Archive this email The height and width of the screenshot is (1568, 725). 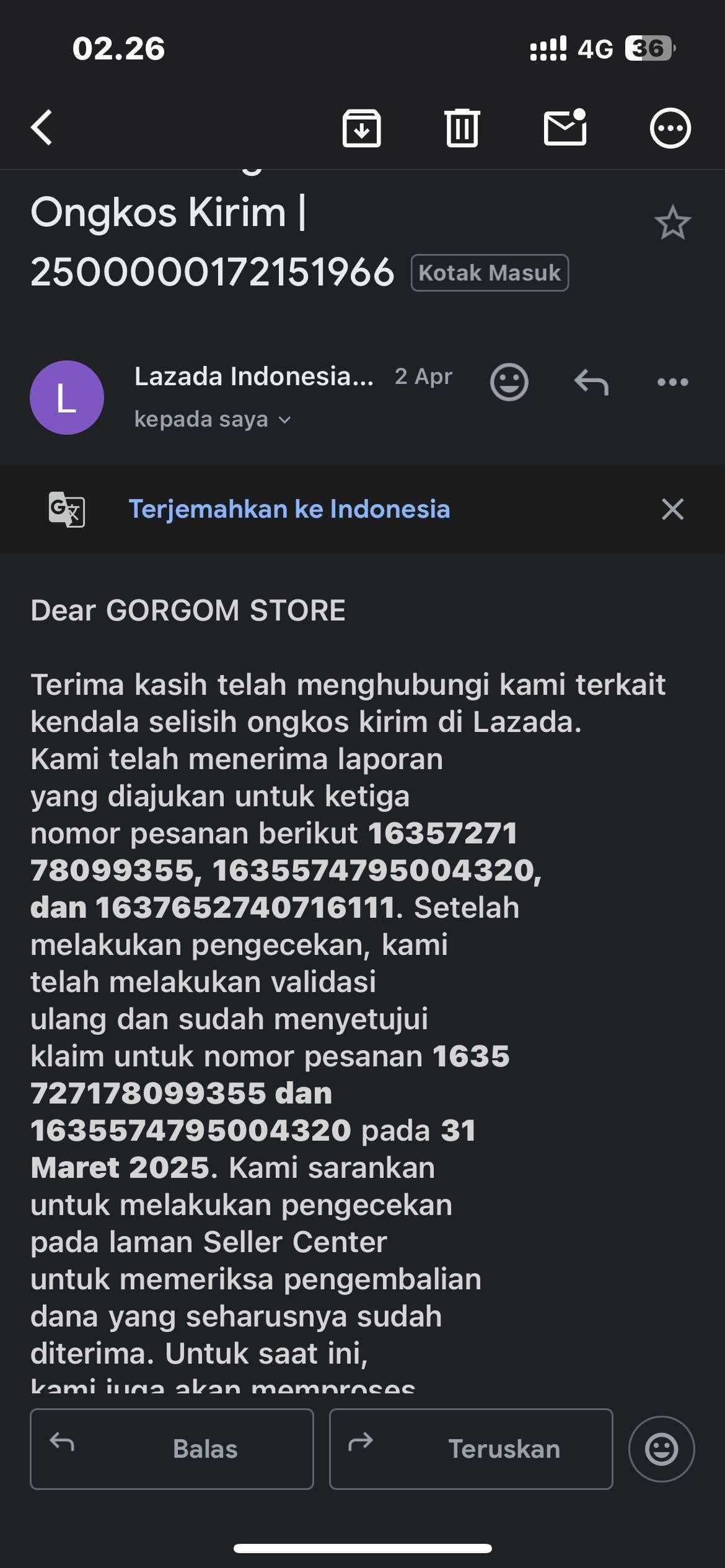point(361,128)
